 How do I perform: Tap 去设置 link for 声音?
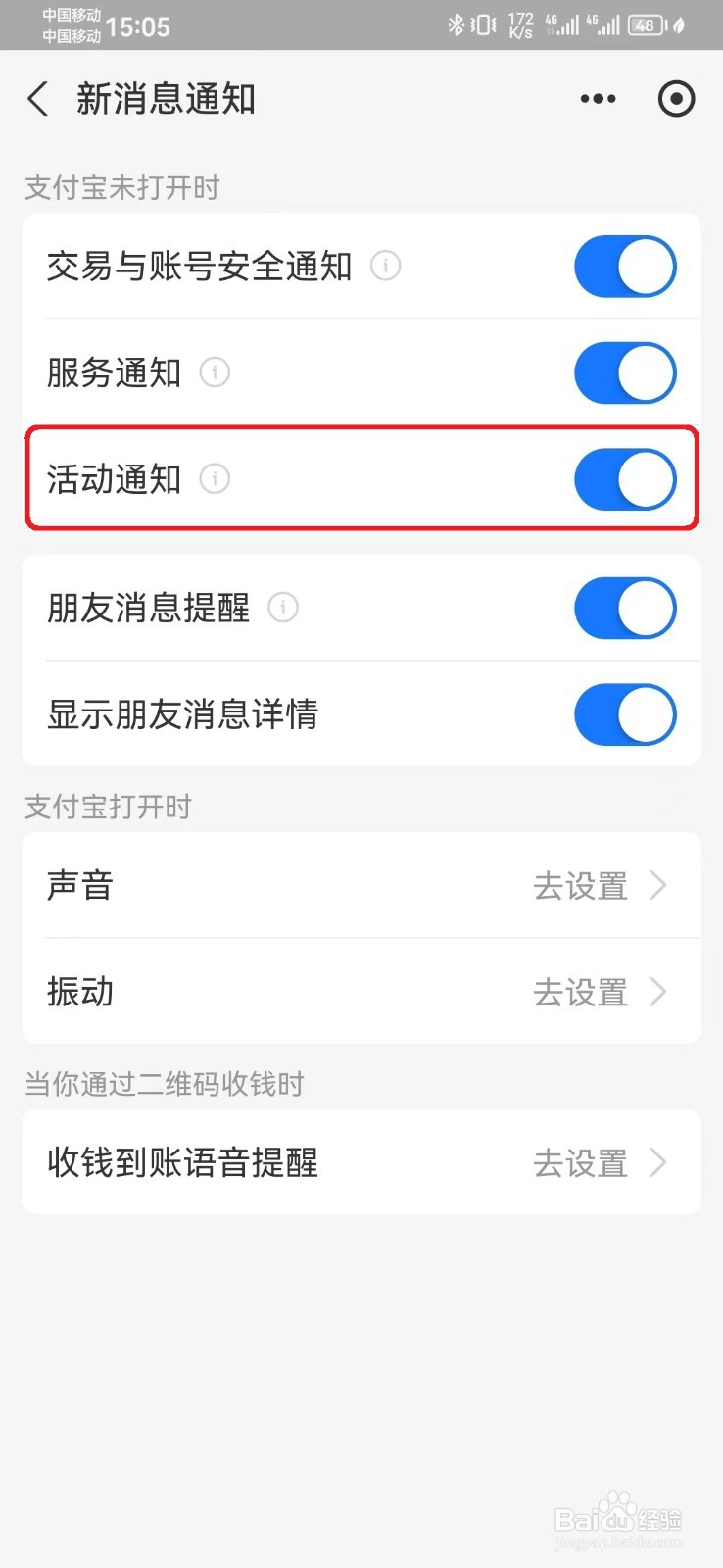point(580,885)
